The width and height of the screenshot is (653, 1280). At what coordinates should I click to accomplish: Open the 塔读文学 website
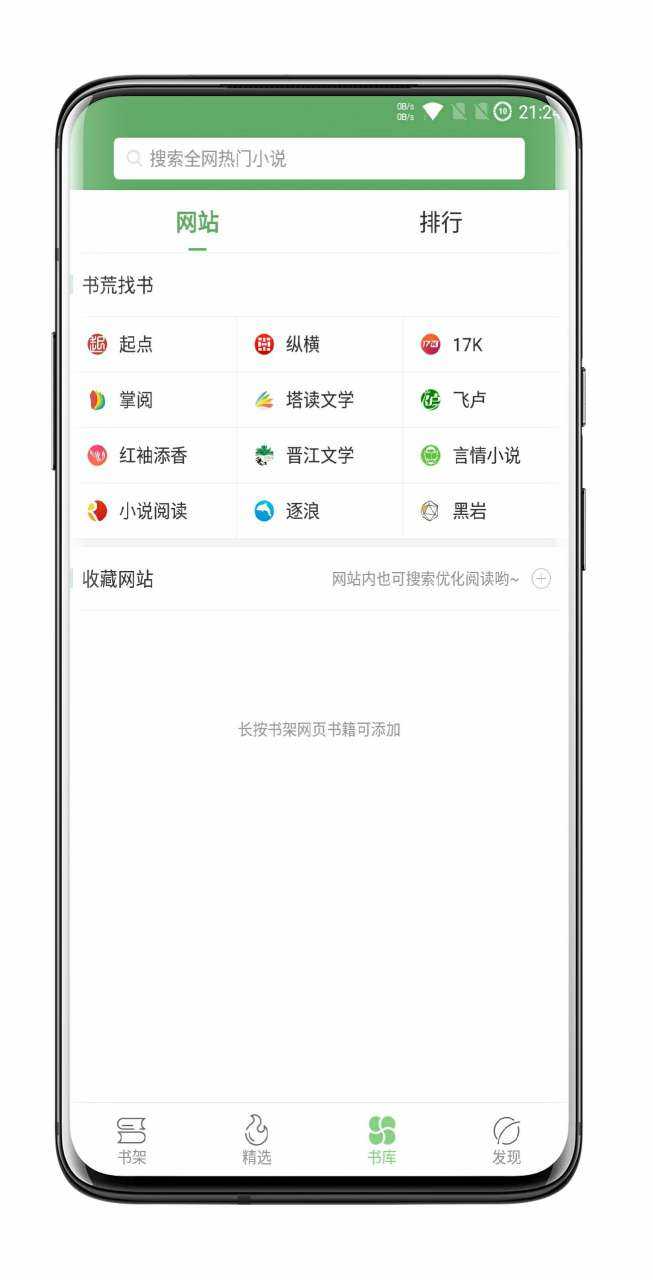coord(318,400)
